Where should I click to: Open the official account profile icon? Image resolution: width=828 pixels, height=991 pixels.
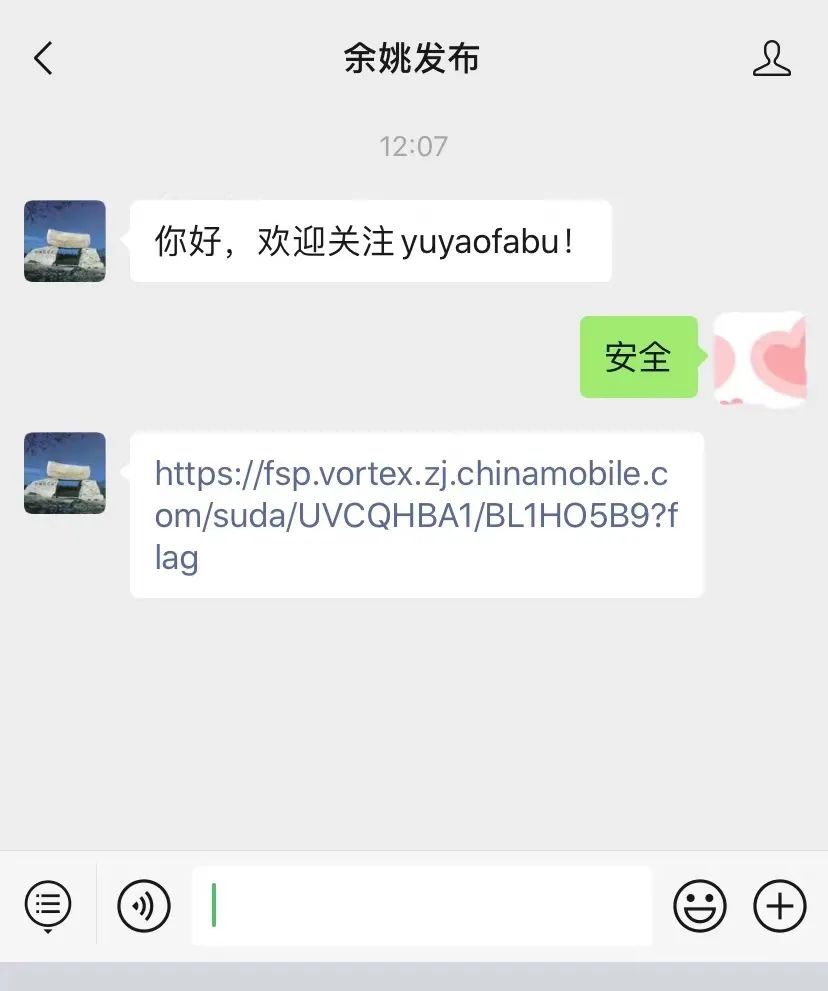(x=771, y=58)
